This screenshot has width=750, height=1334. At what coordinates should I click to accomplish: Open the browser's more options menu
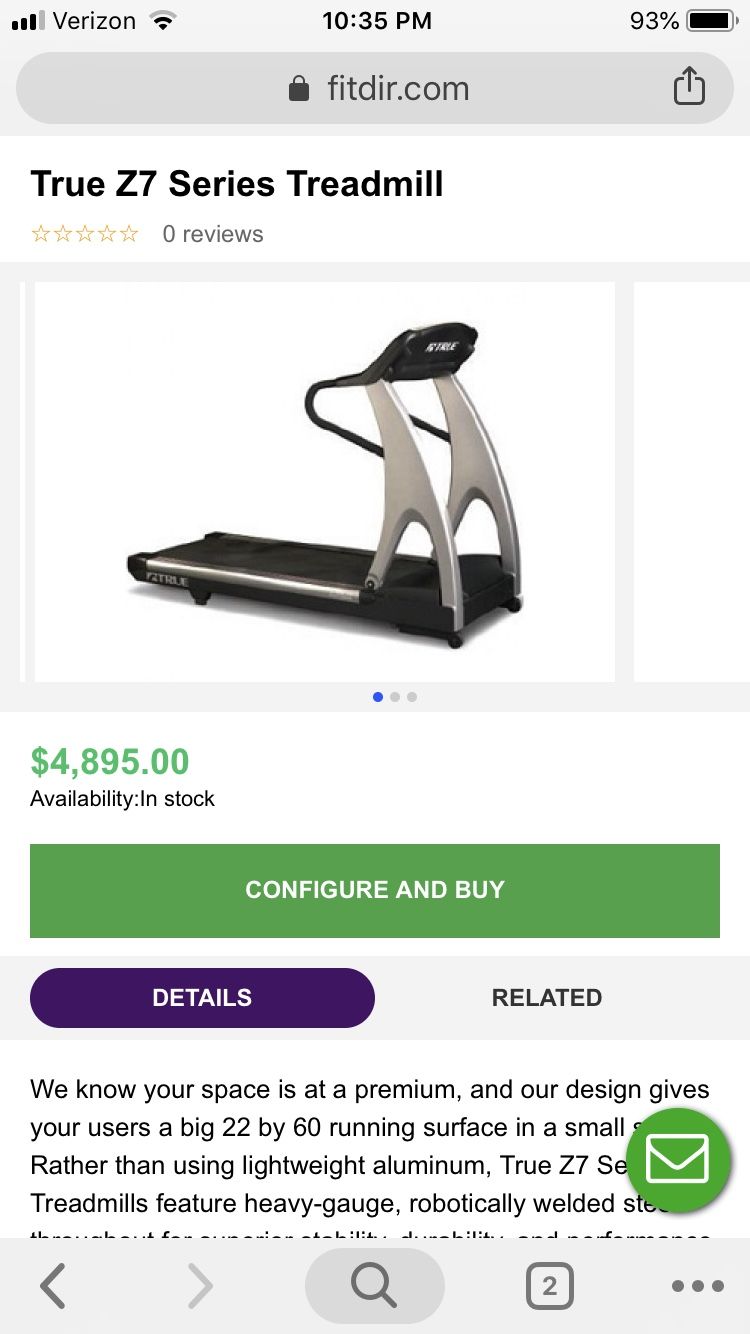(x=697, y=1286)
